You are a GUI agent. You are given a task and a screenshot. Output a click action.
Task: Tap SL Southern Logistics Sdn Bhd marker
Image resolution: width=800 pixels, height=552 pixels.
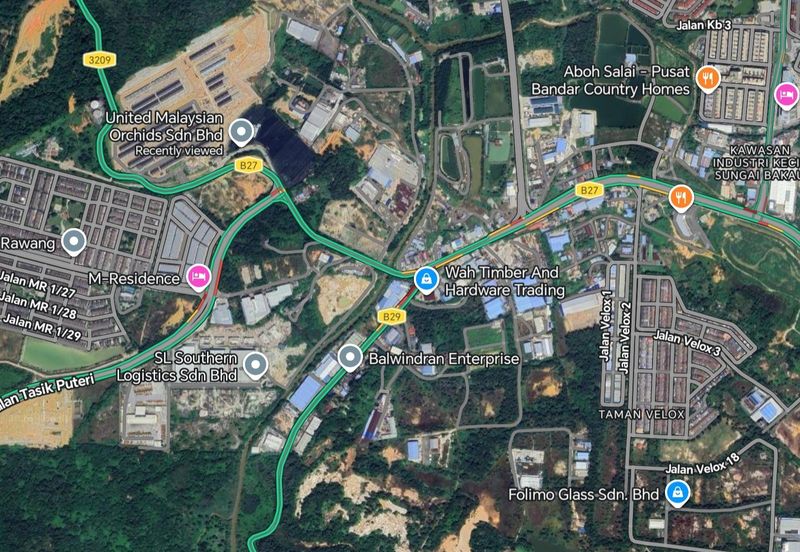[256, 366]
